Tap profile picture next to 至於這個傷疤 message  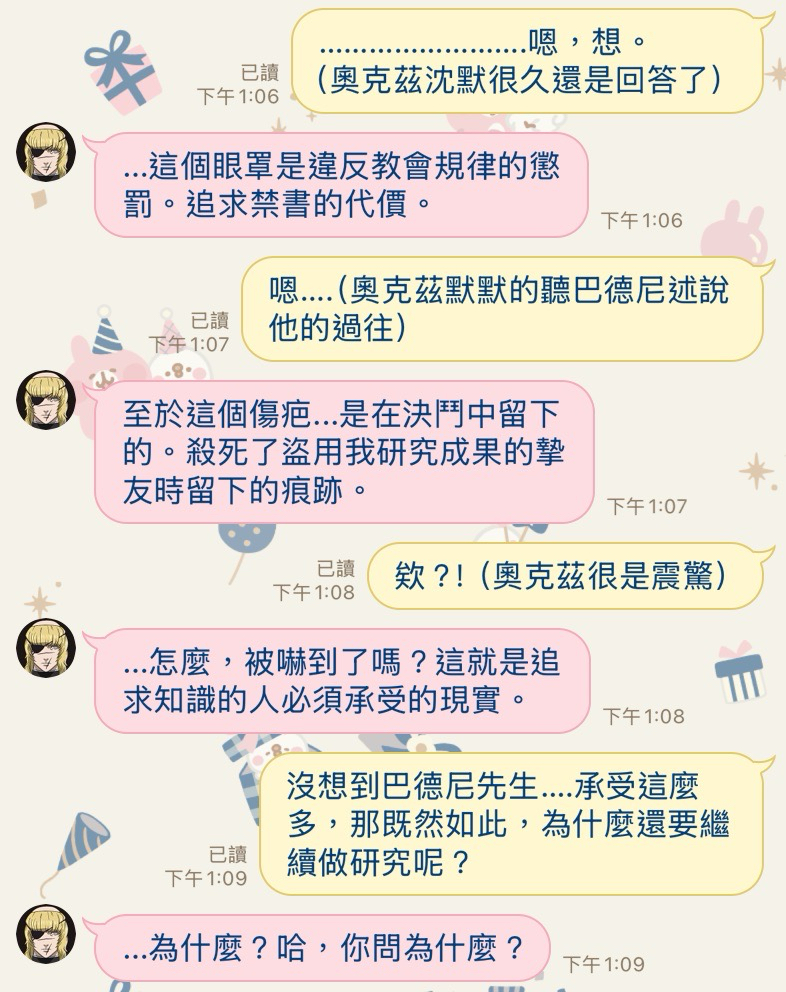tap(46, 400)
